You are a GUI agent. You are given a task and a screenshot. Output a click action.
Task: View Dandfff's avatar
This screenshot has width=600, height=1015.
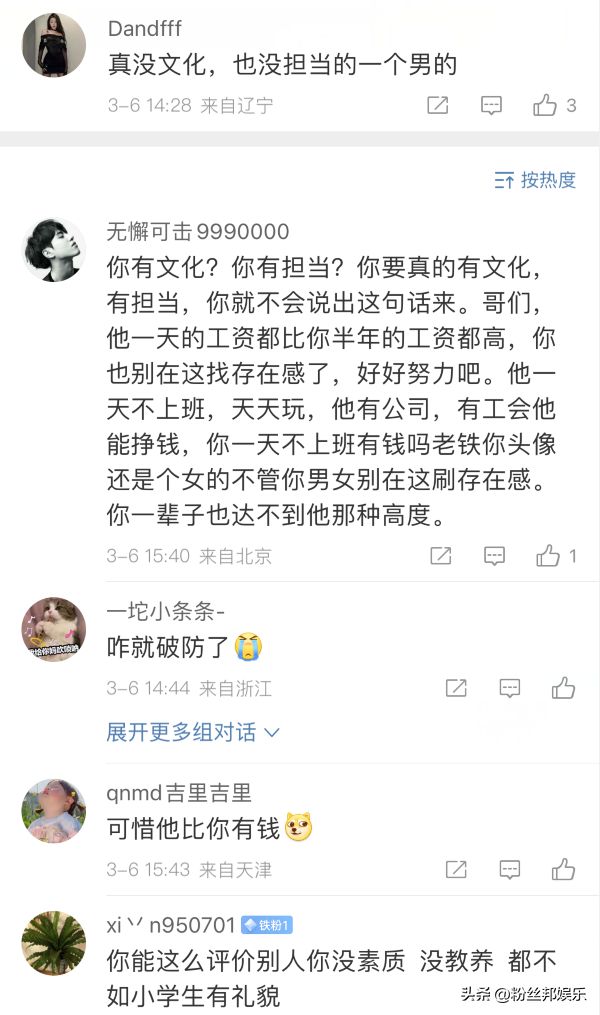tap(54, 45)
